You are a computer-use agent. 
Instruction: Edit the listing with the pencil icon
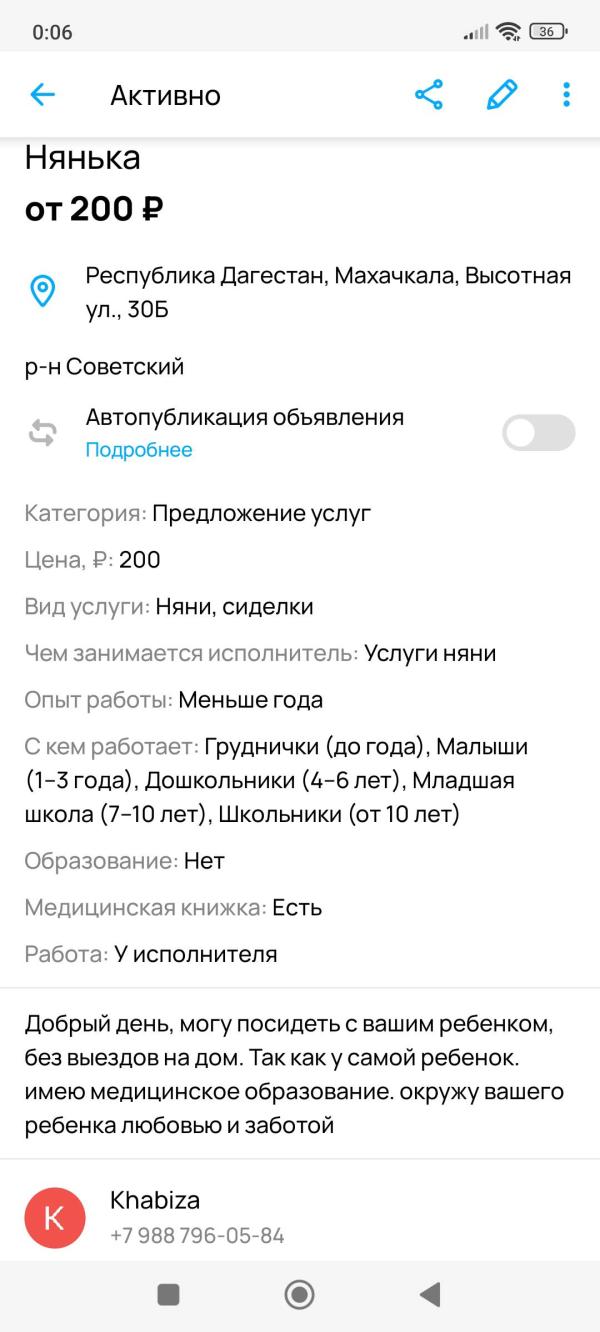tap(501, 95)
